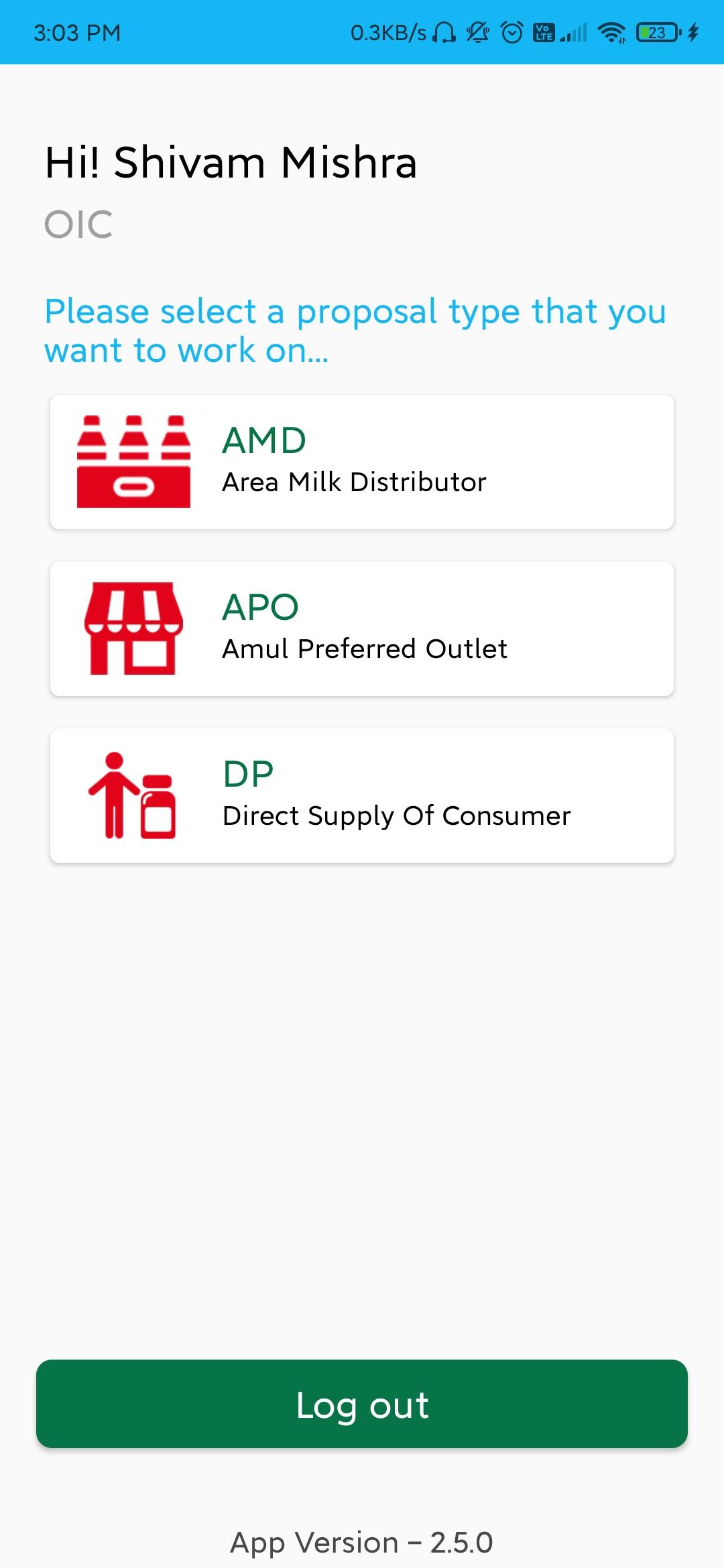This screenshot has height=1568, width=724.
Task: Choose DP Direct Supply Of Consumer
Action: (362, 795)
